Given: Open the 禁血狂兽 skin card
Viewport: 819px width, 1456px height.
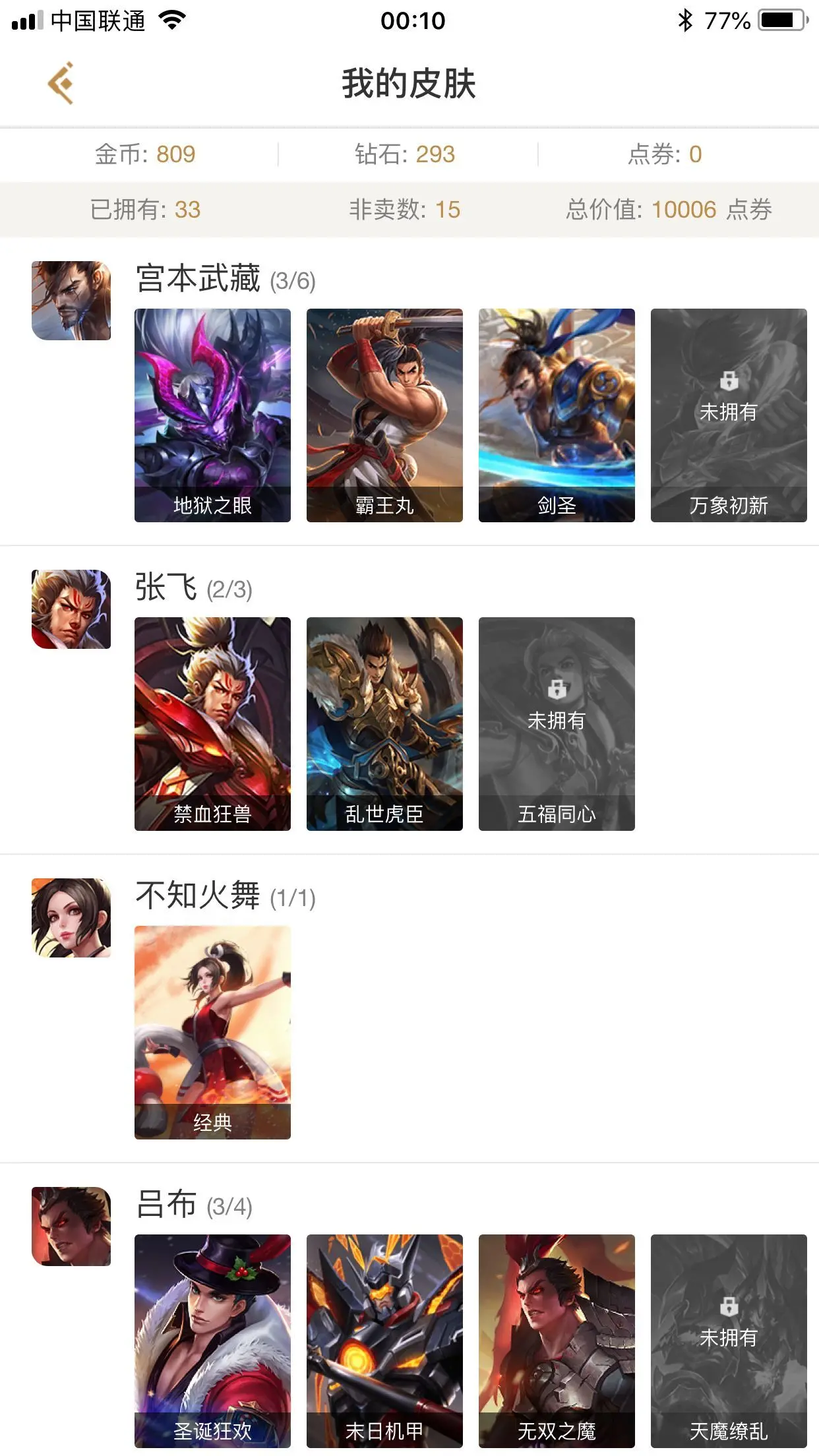Looking at the screenshot, I should pyautogui.click(x=212, y=724).
